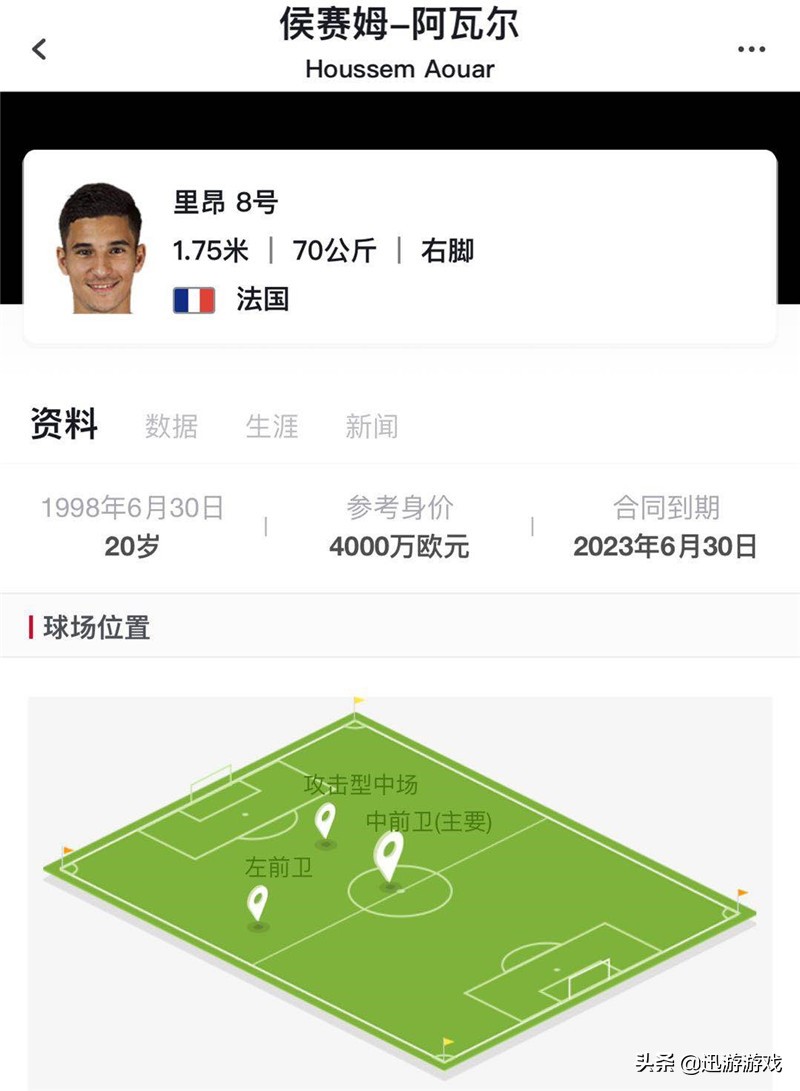Open the 生涯 tab
The height and width of the screenshot is (1091, 800).
(x=272, y=426)
